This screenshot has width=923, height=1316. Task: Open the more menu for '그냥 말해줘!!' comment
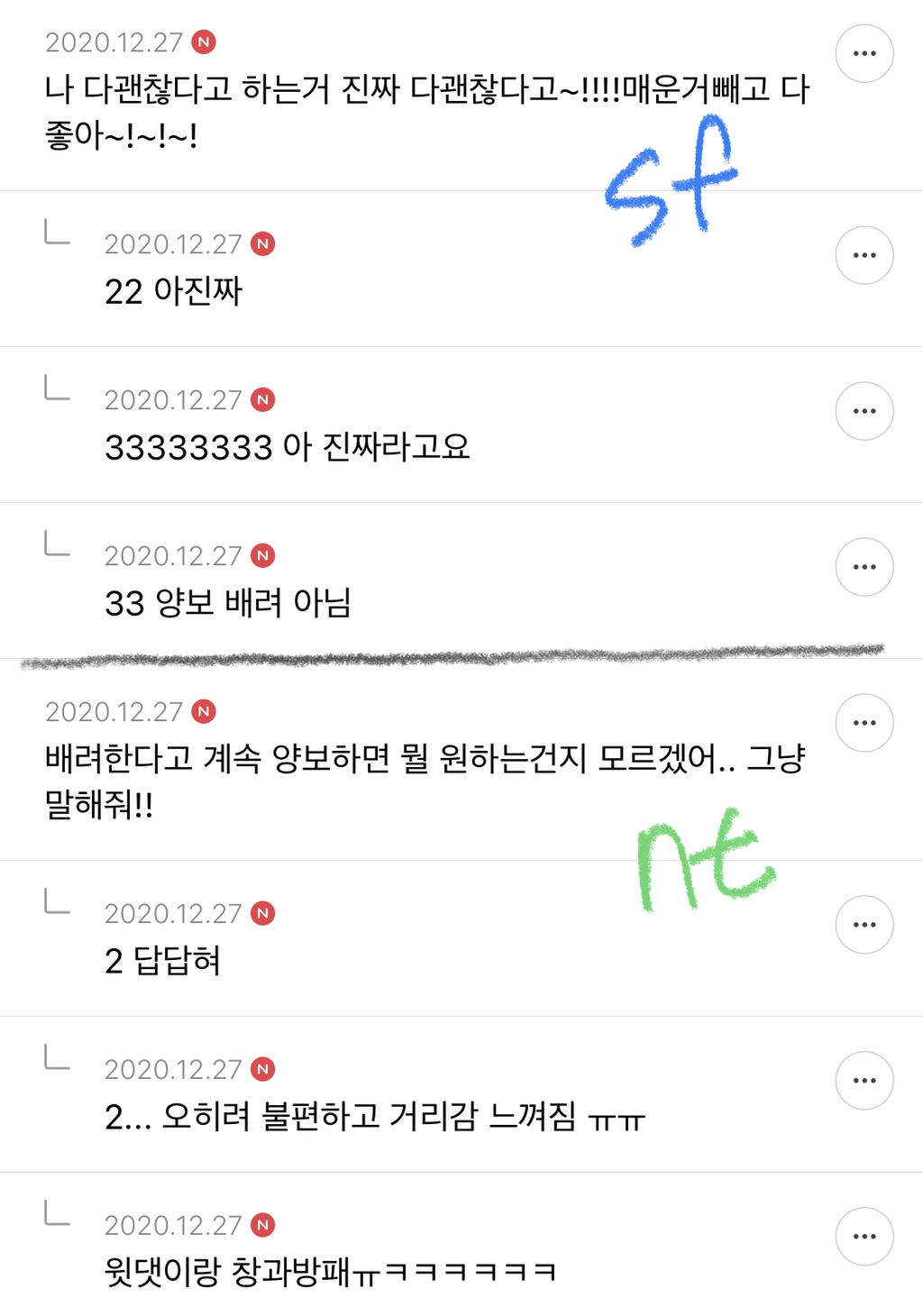pos(864,723)
